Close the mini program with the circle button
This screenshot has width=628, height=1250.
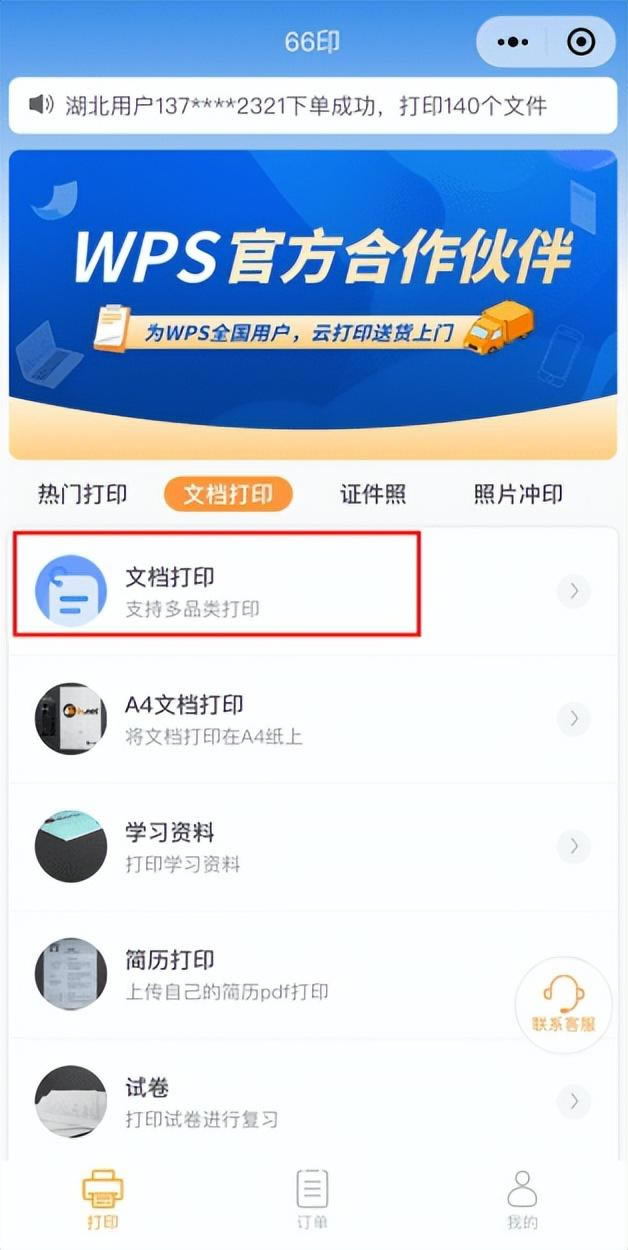click(x=581, y=42)
